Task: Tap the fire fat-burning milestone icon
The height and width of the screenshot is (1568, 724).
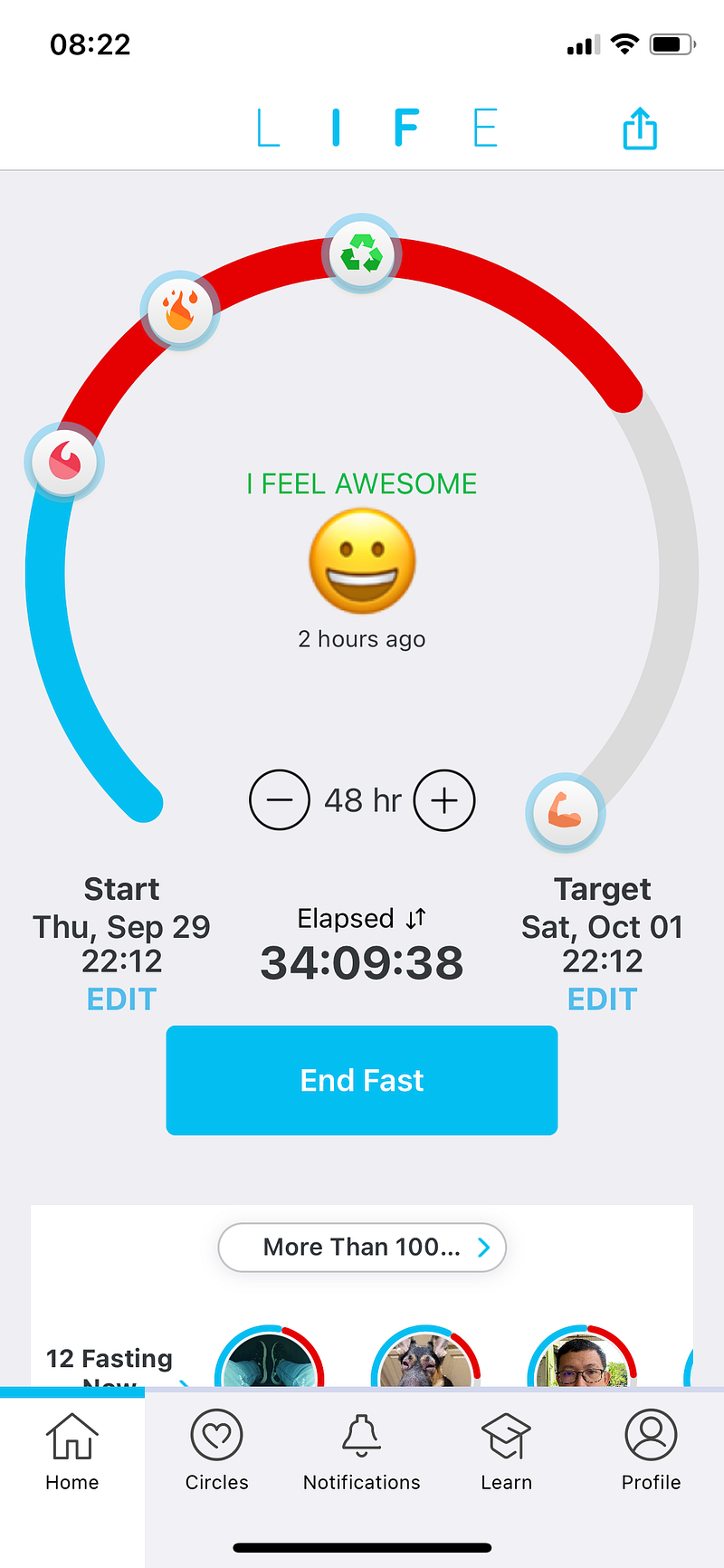Action: pos(180,311)
